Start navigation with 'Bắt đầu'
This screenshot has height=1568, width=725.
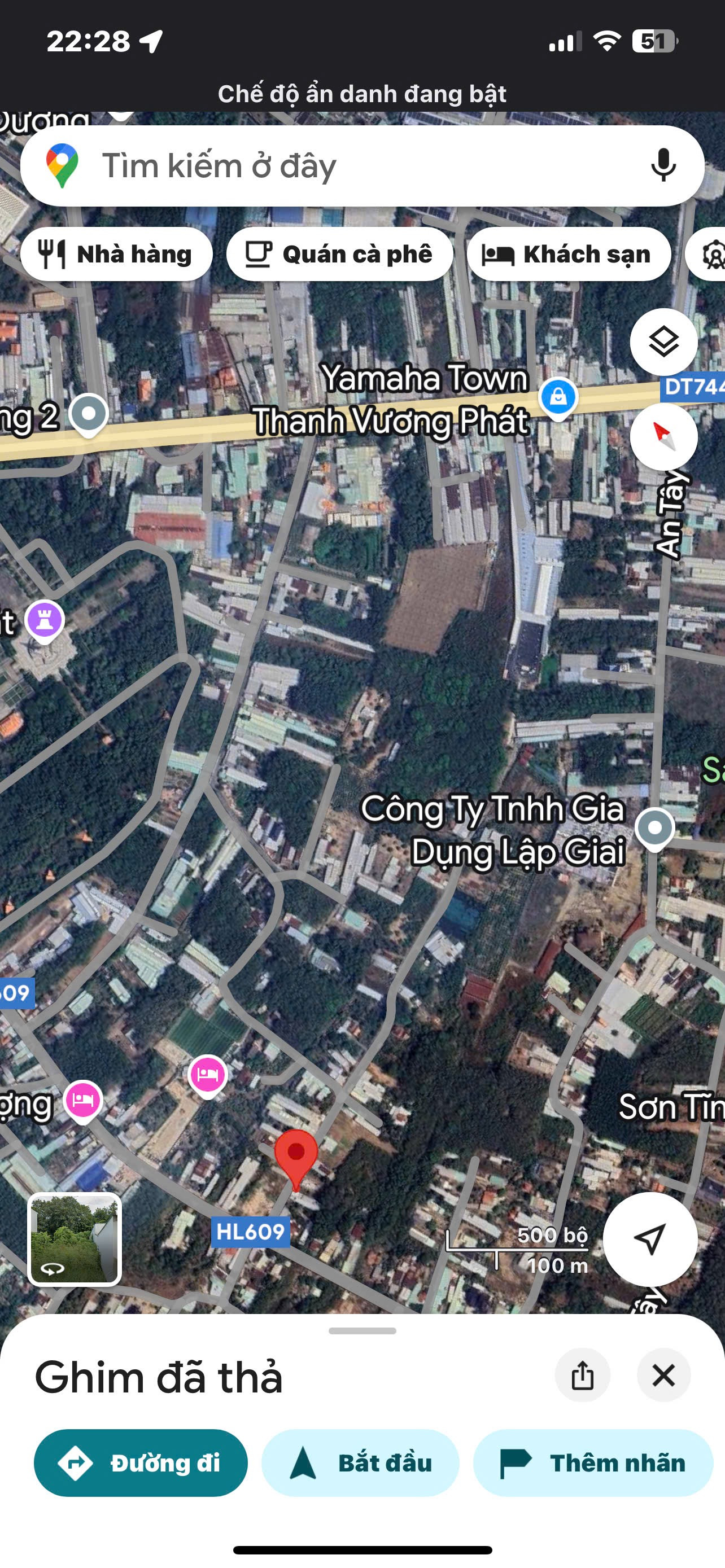click(360, 1462)
